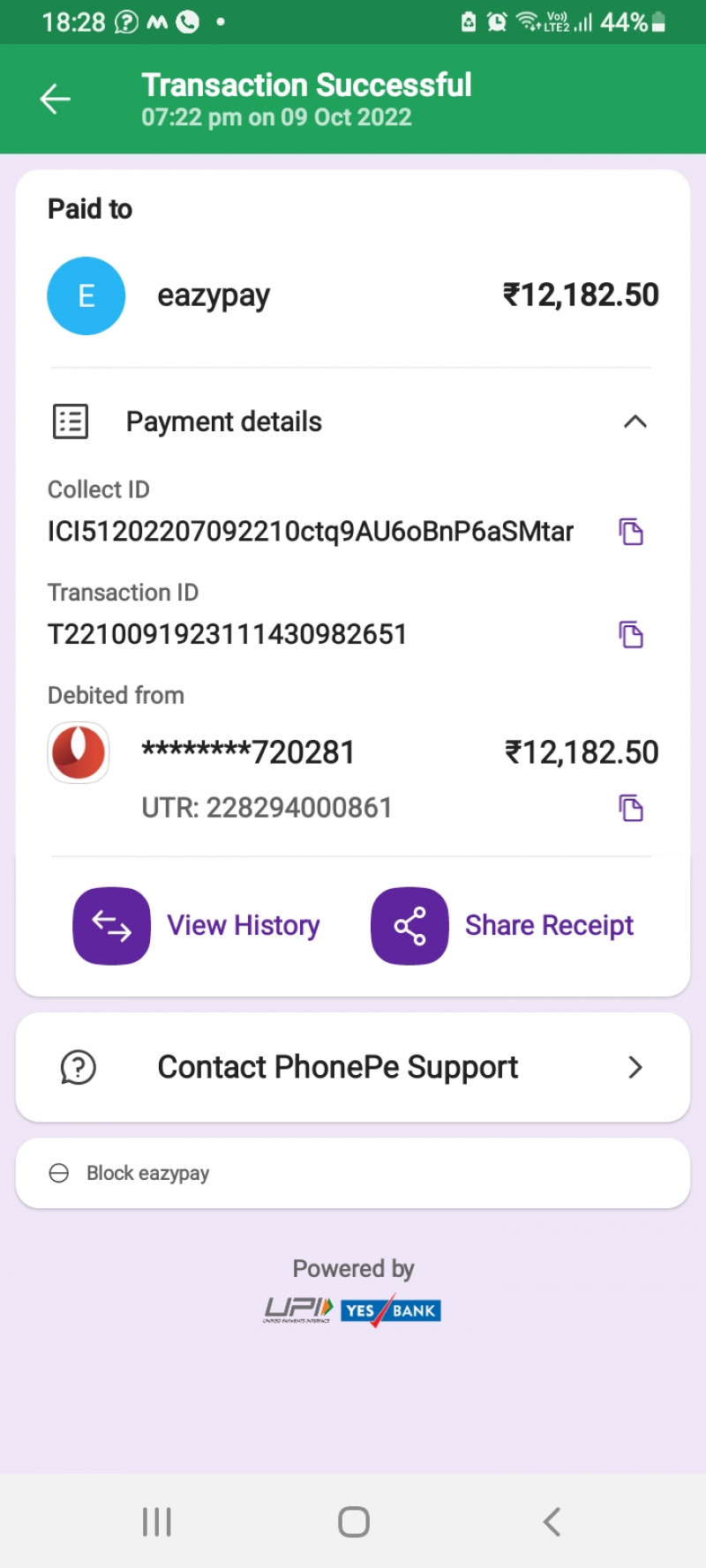Block eazypay
This screenshot has width=706, height=1568.
(147, 1173)
